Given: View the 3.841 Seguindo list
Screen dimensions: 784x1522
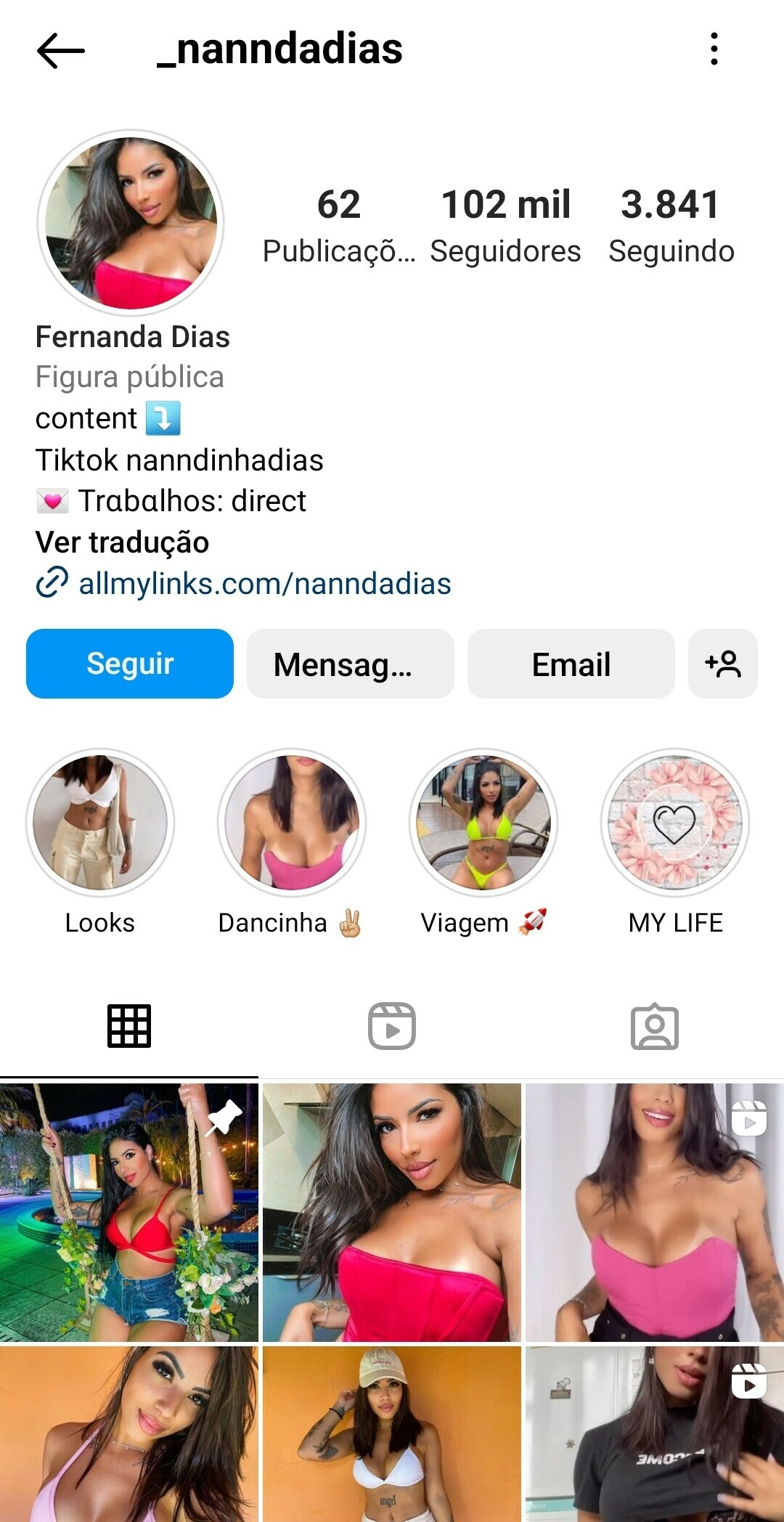Looking at the screenshot, I should 671,224.
